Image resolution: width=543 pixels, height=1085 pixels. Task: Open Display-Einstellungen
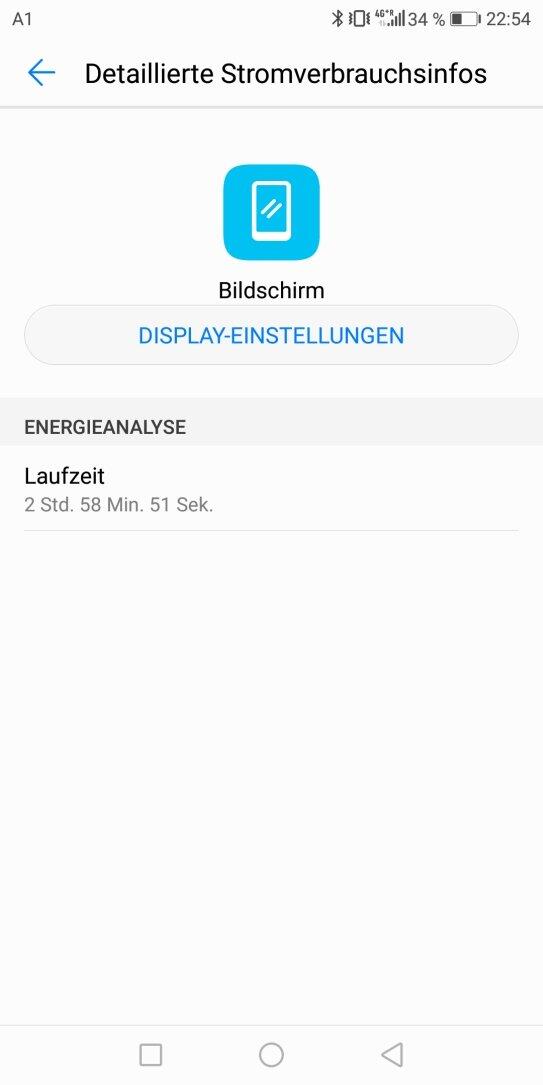(271, 336)
